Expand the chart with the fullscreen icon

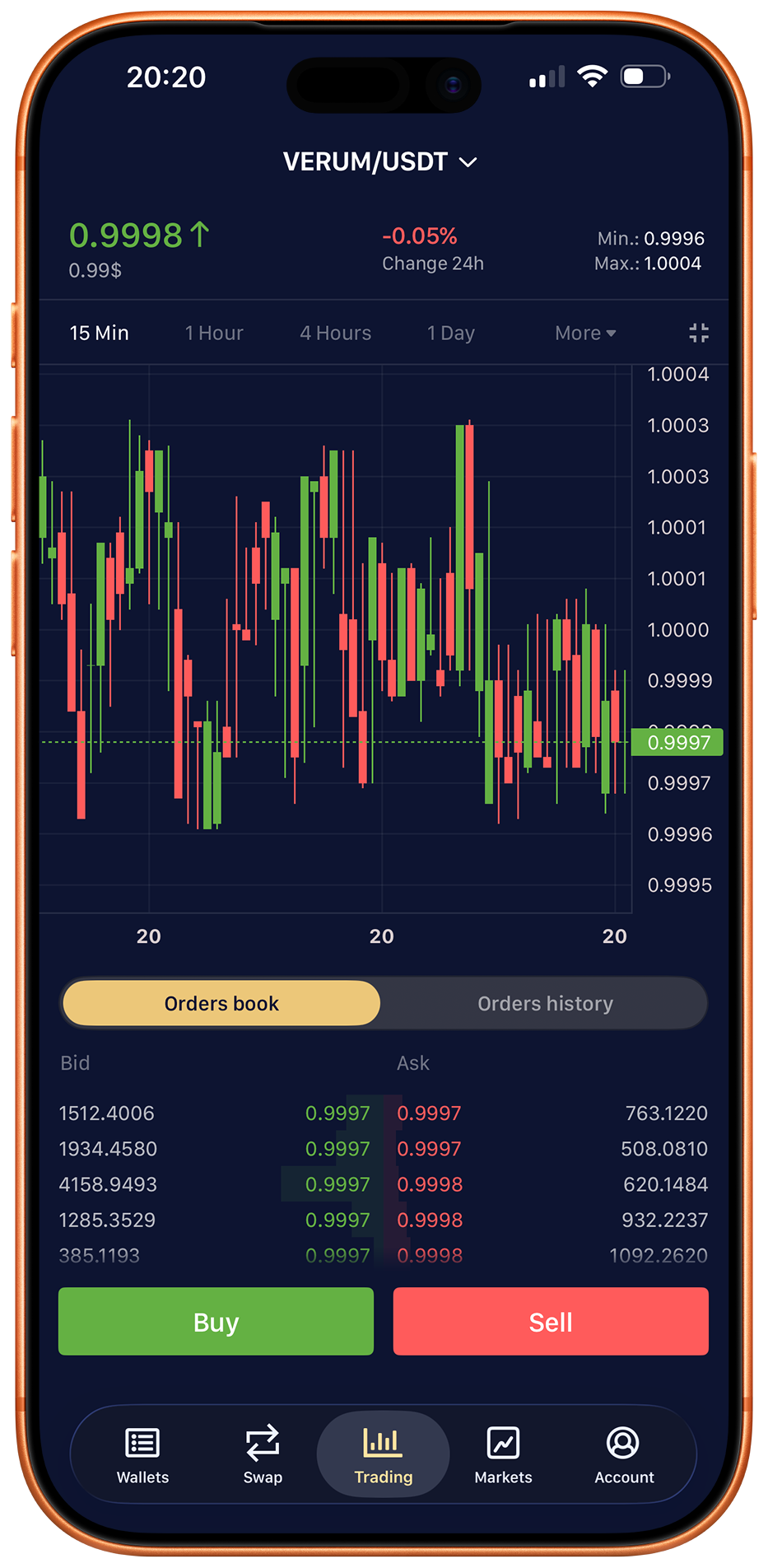[x=699, y=333]
